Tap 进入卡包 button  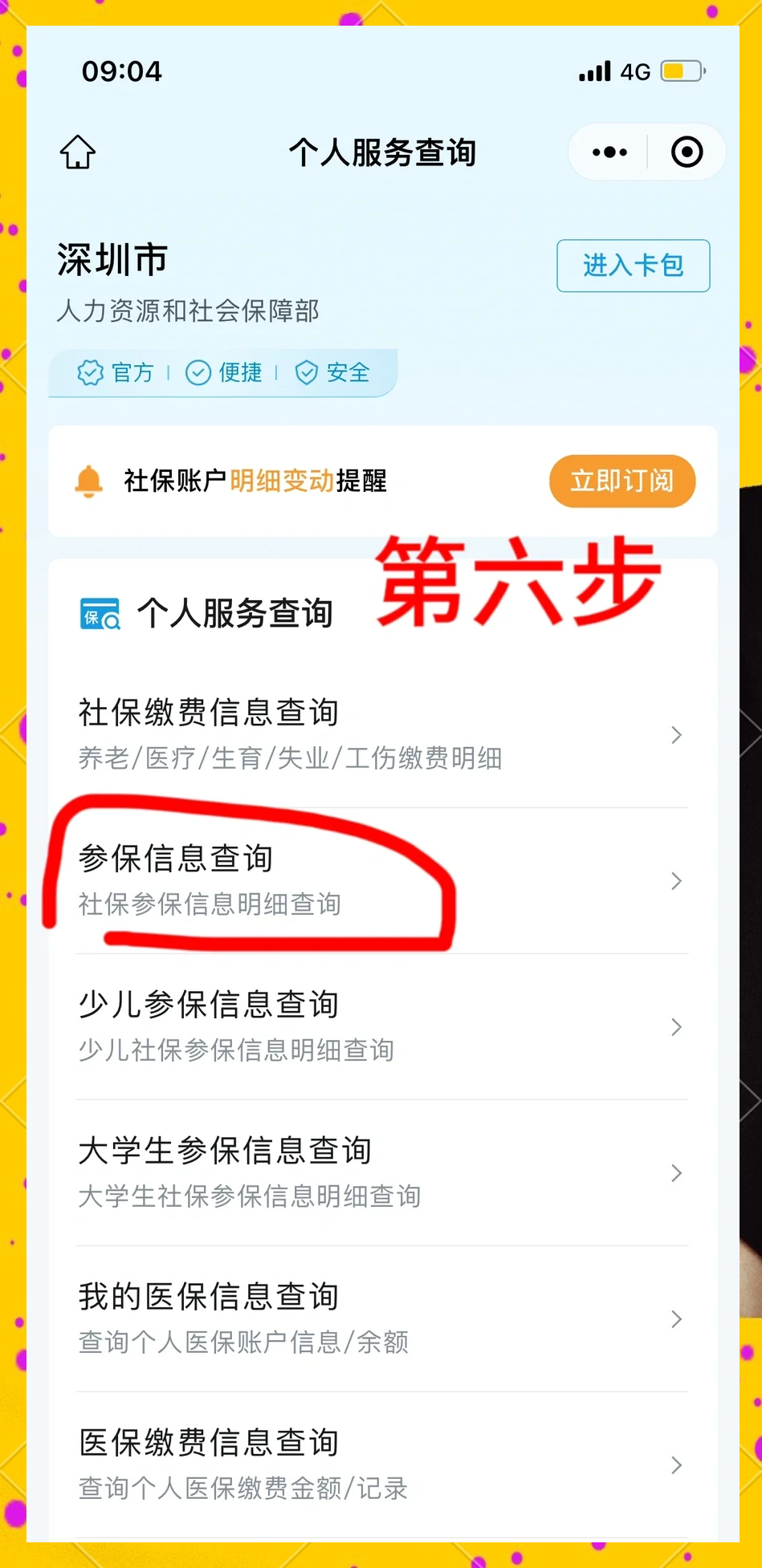(633, 265)
